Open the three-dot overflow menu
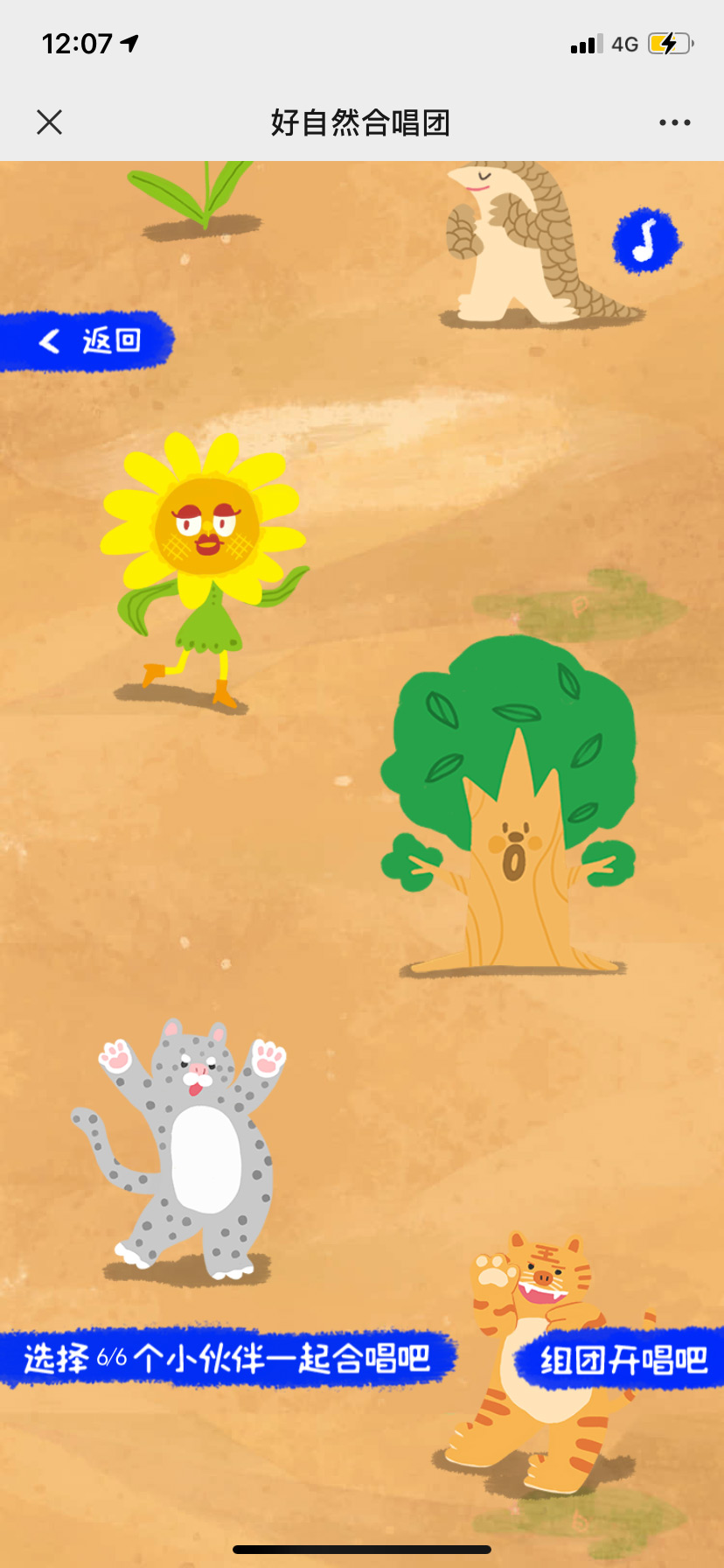 click(674, 122)
